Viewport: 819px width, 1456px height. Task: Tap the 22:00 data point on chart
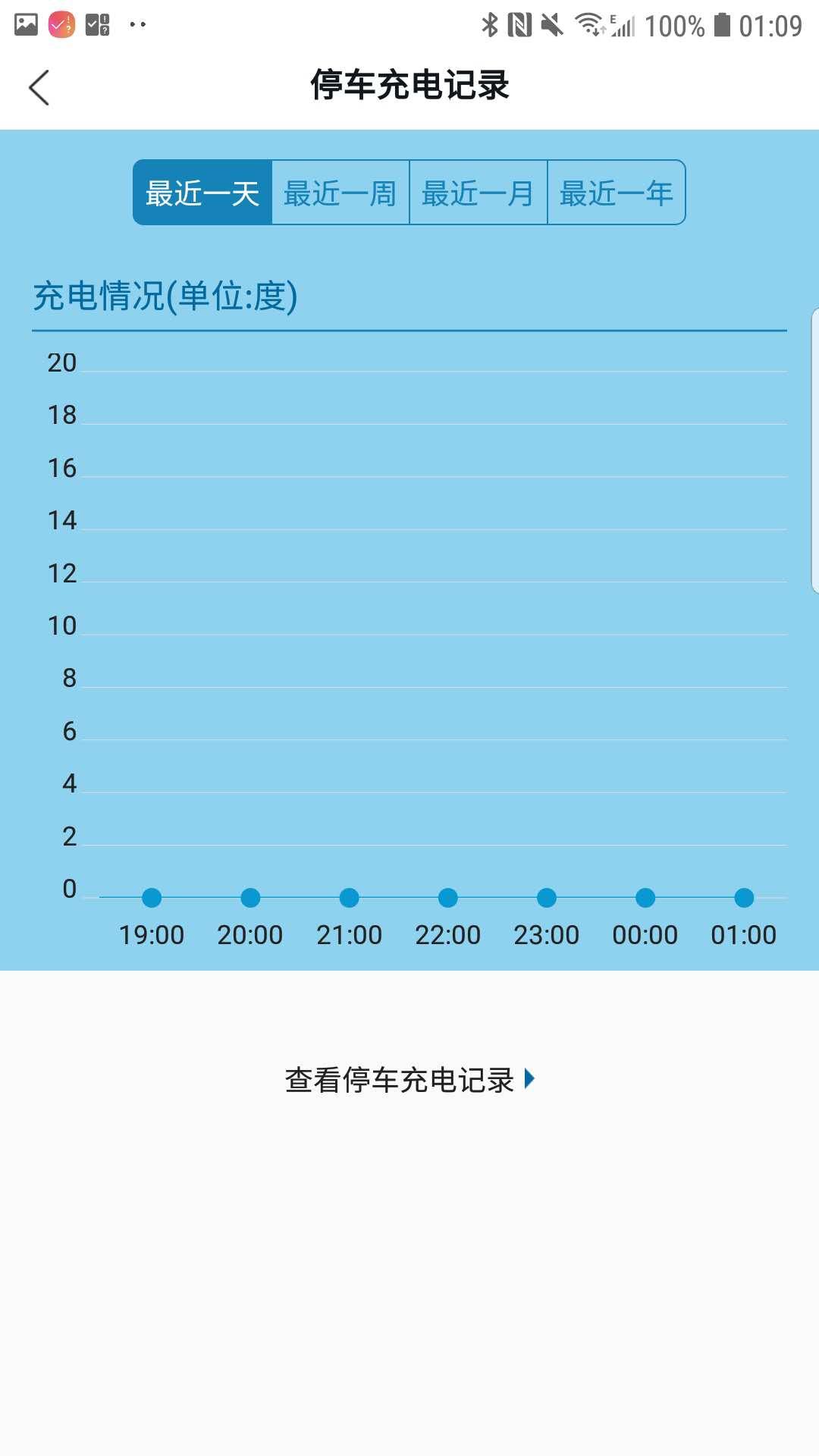coord(448,898)
